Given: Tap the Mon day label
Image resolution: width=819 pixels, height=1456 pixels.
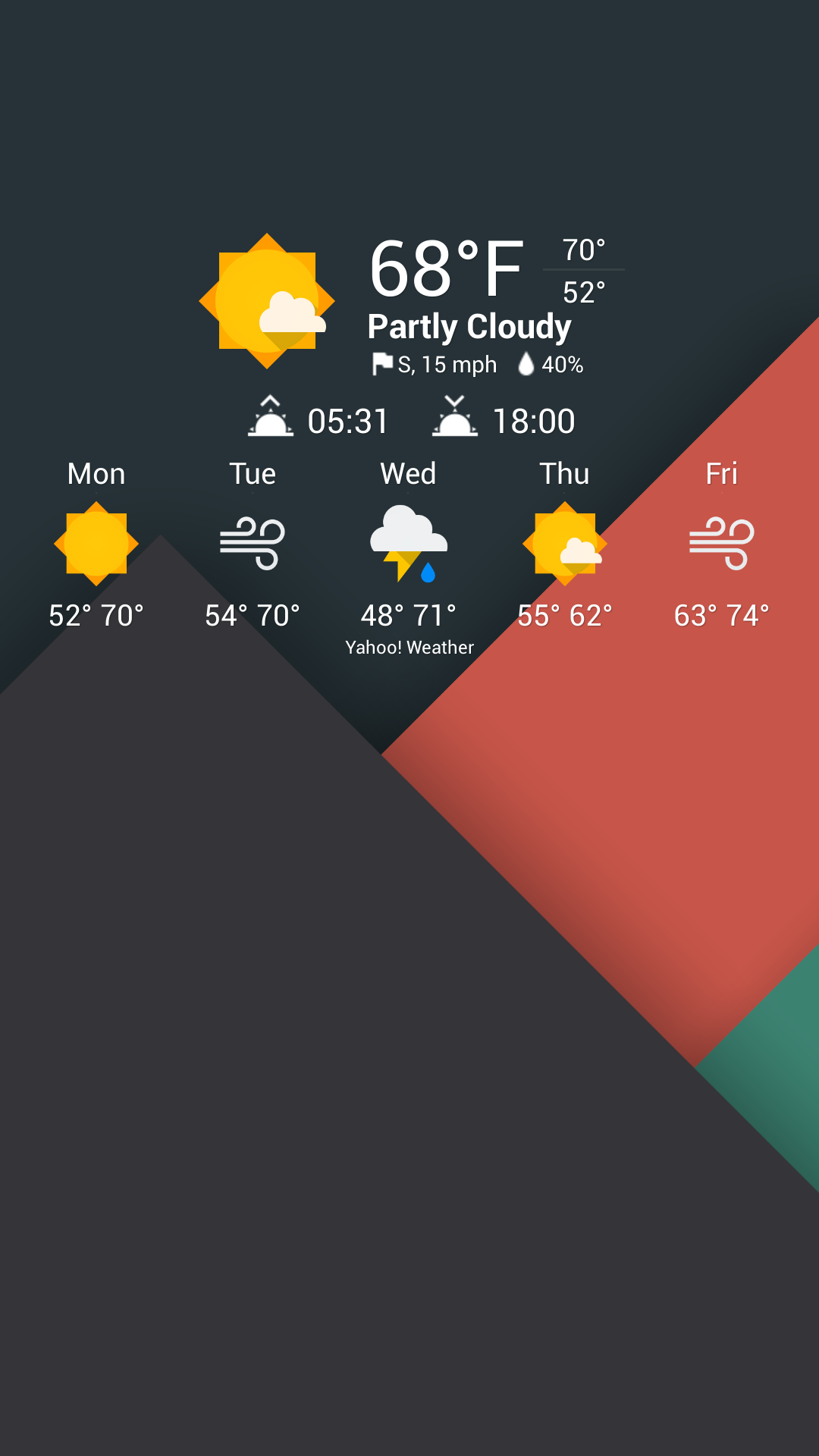Looking at the screenshot, I should [96, 472].
